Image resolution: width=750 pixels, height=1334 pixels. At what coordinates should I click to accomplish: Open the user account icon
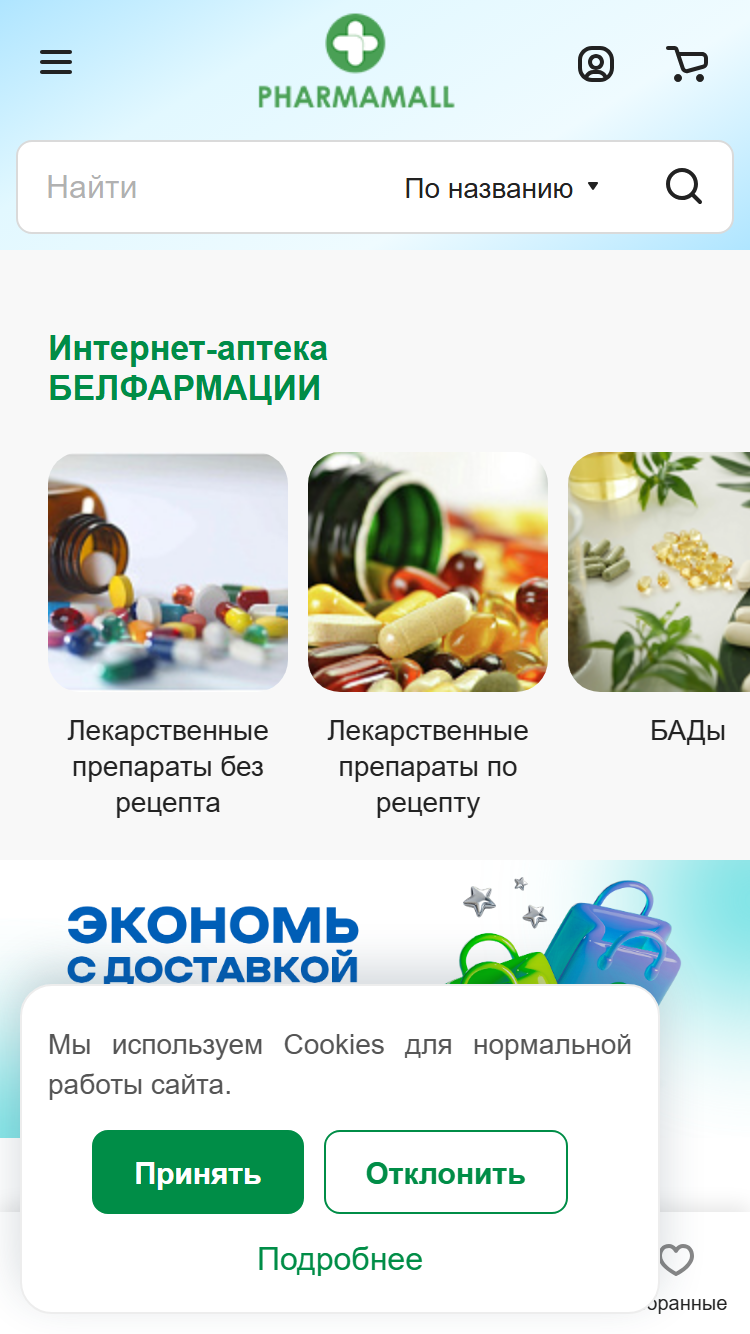[x=596, y=64]
